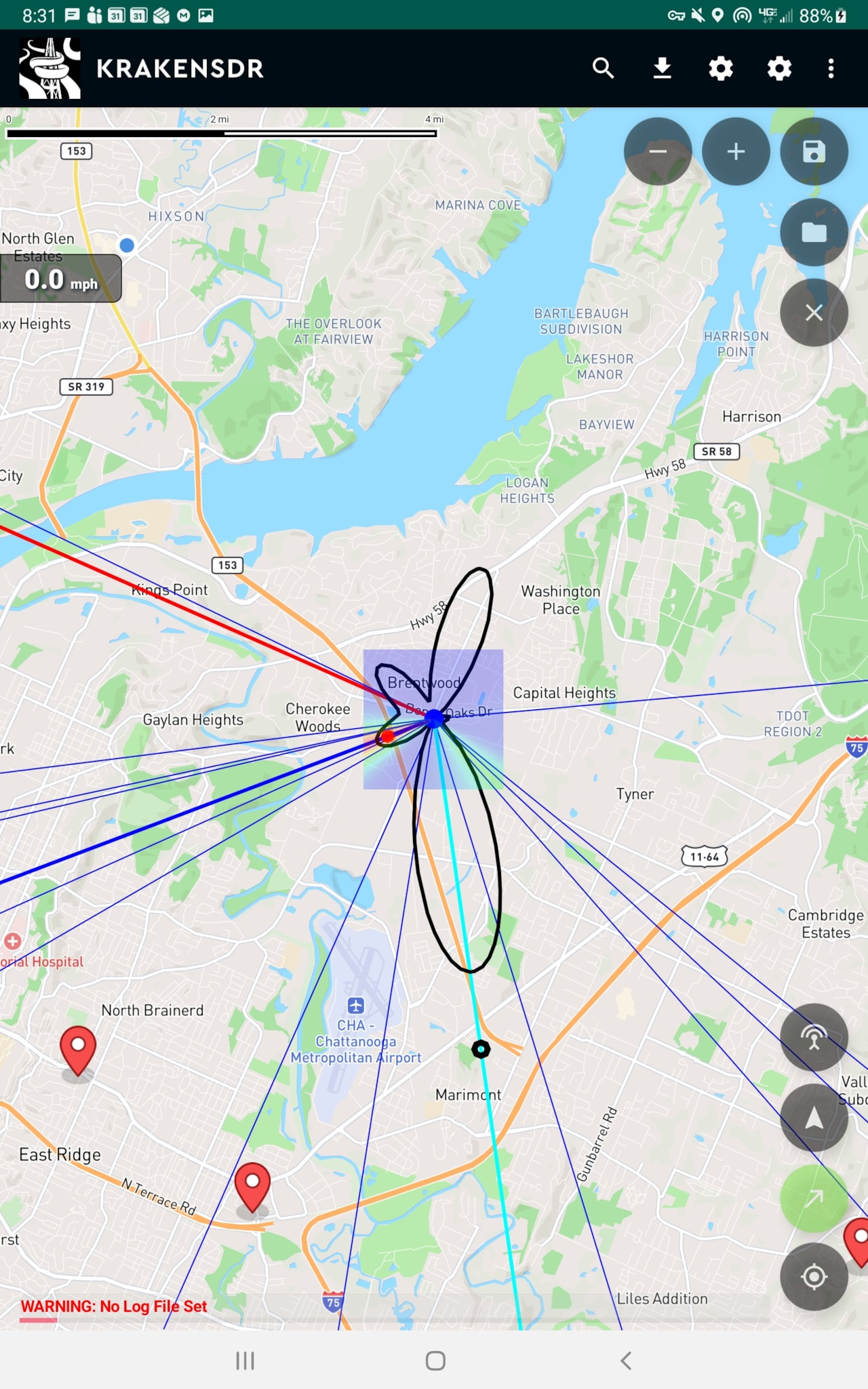Image resolution: width=868 pixels, height=1389 pixels.
Task: Center map on my location crosshair button
Action: [814, 1276]
